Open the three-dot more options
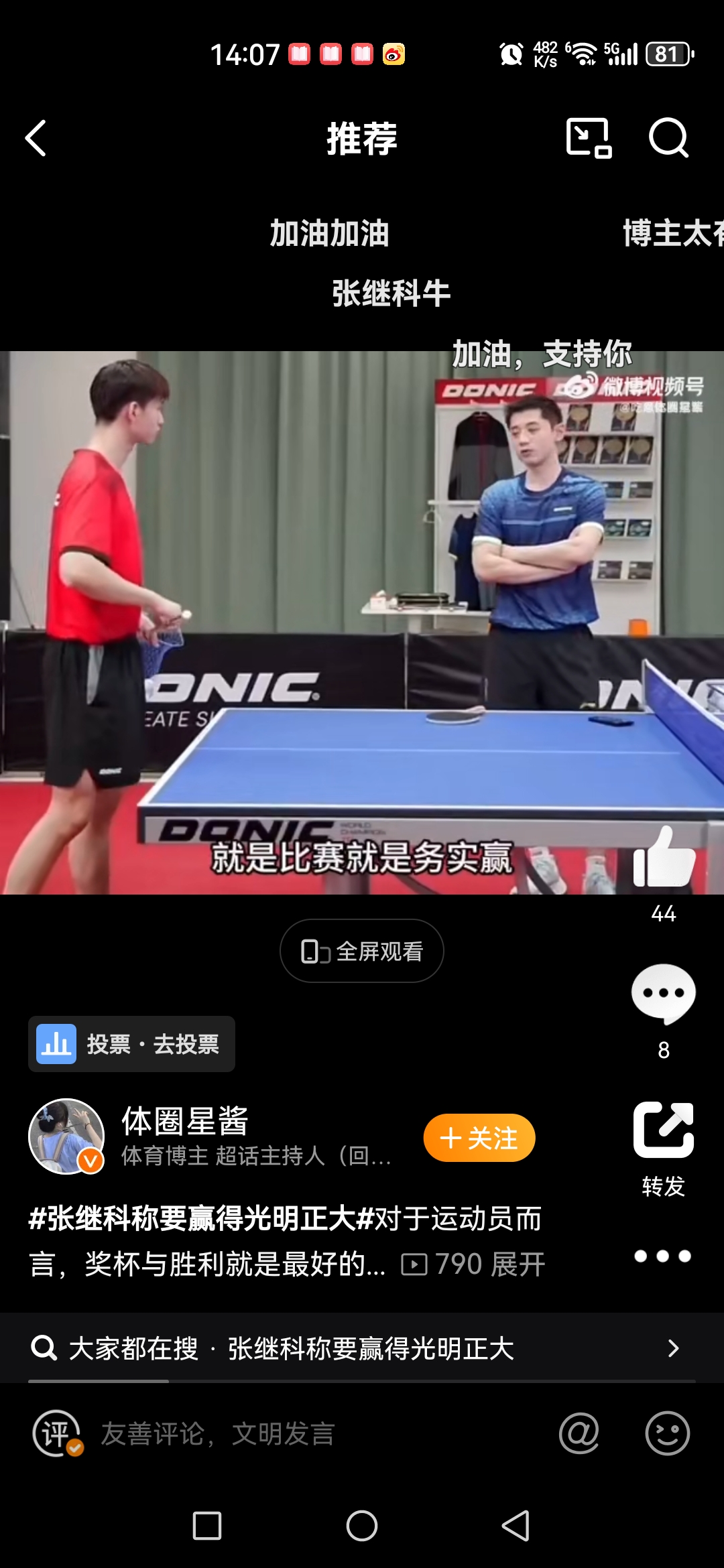 (x=662, y=1256)
